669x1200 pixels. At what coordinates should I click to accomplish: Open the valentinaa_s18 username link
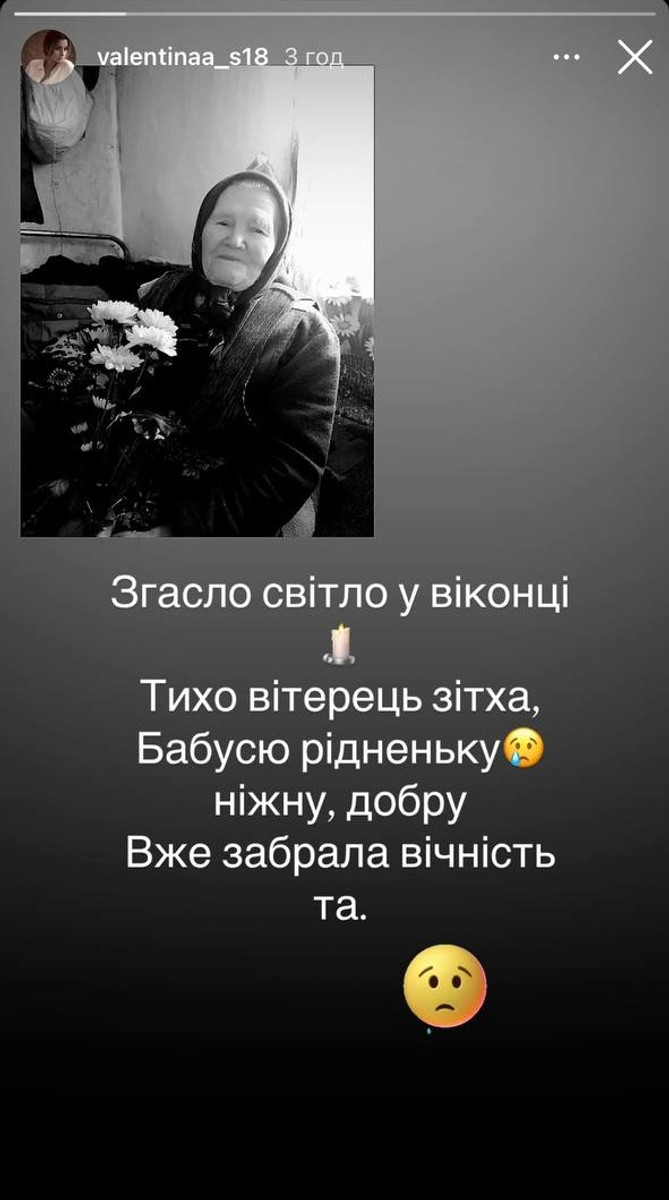click(x=182, y=57)
